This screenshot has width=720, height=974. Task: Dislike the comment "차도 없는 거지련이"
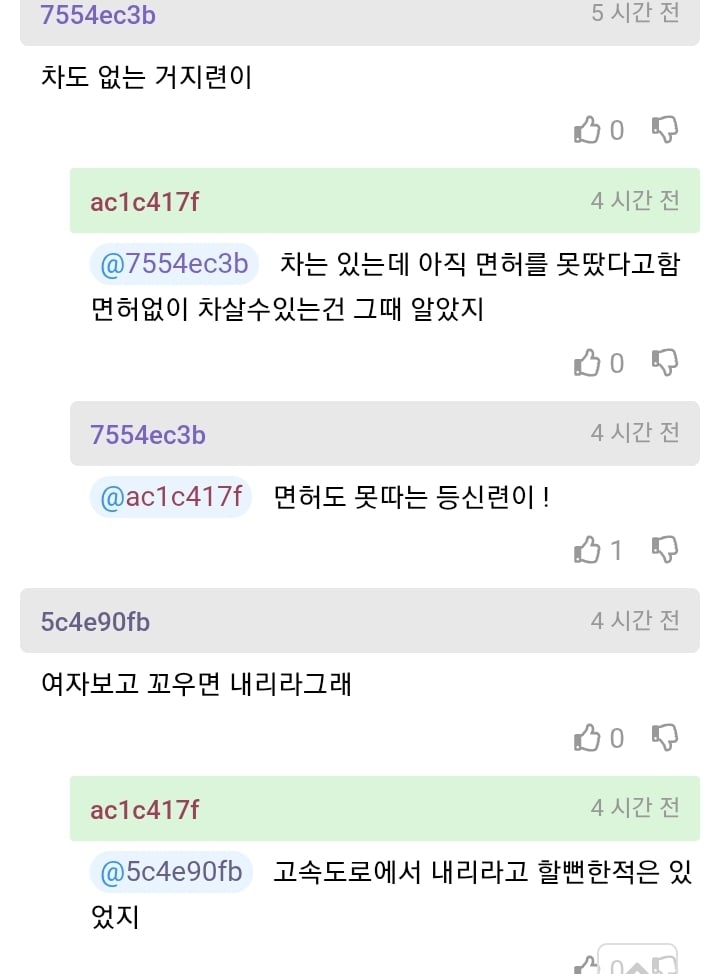(666, 130)
